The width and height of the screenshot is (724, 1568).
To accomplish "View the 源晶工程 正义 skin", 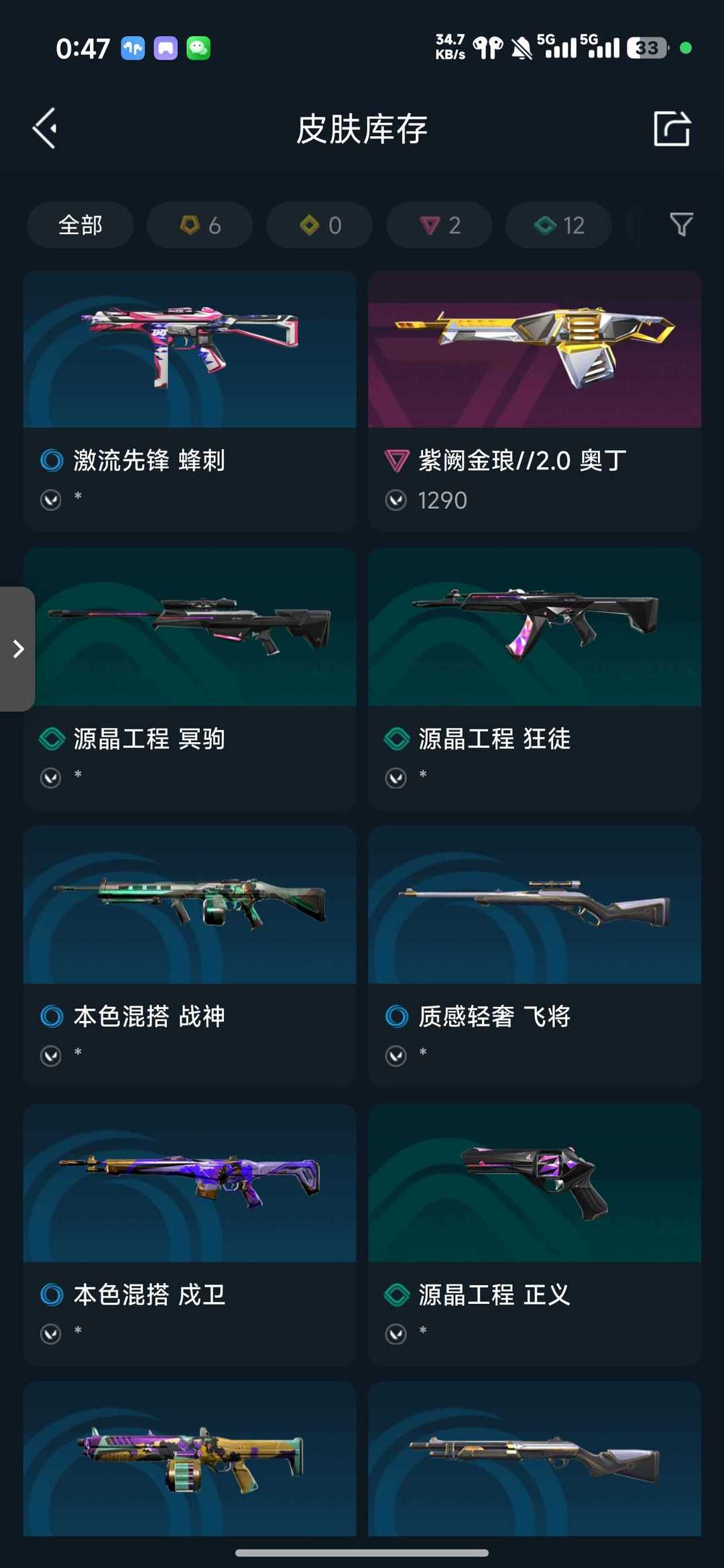I will tap(534, 1234).
